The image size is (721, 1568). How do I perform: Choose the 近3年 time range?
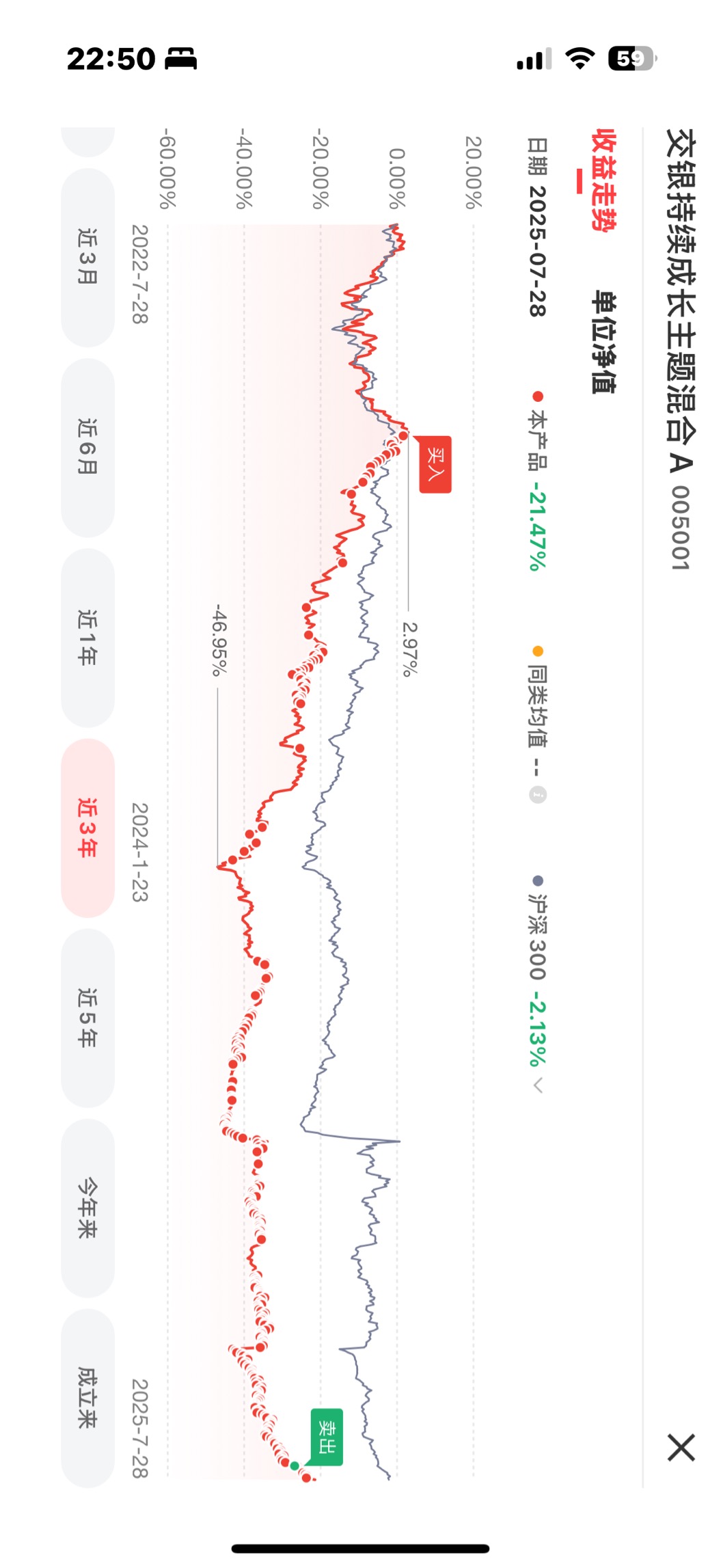coord(87,828)
